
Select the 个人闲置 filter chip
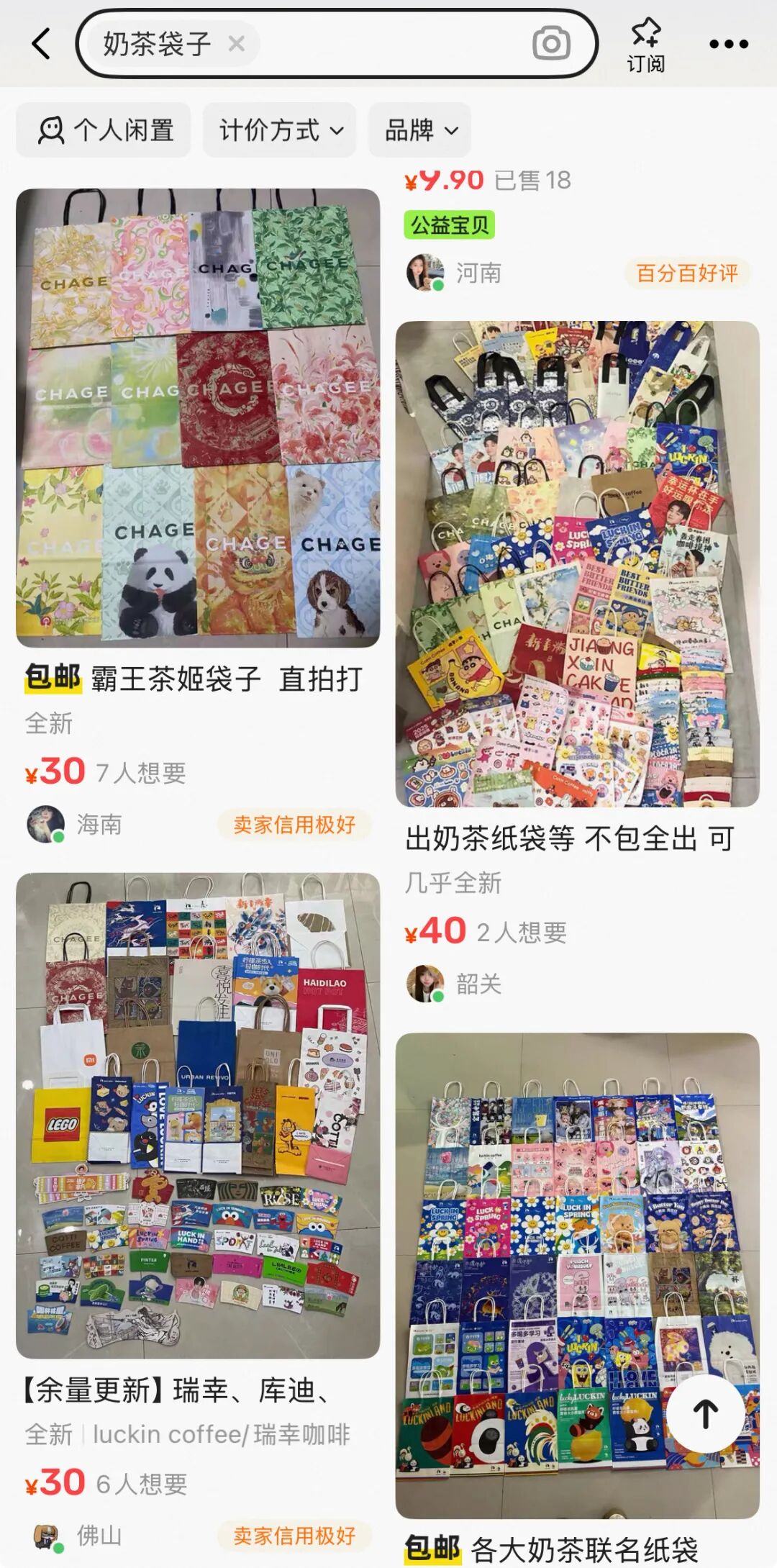pyautogui.click(x=104, y=130)
